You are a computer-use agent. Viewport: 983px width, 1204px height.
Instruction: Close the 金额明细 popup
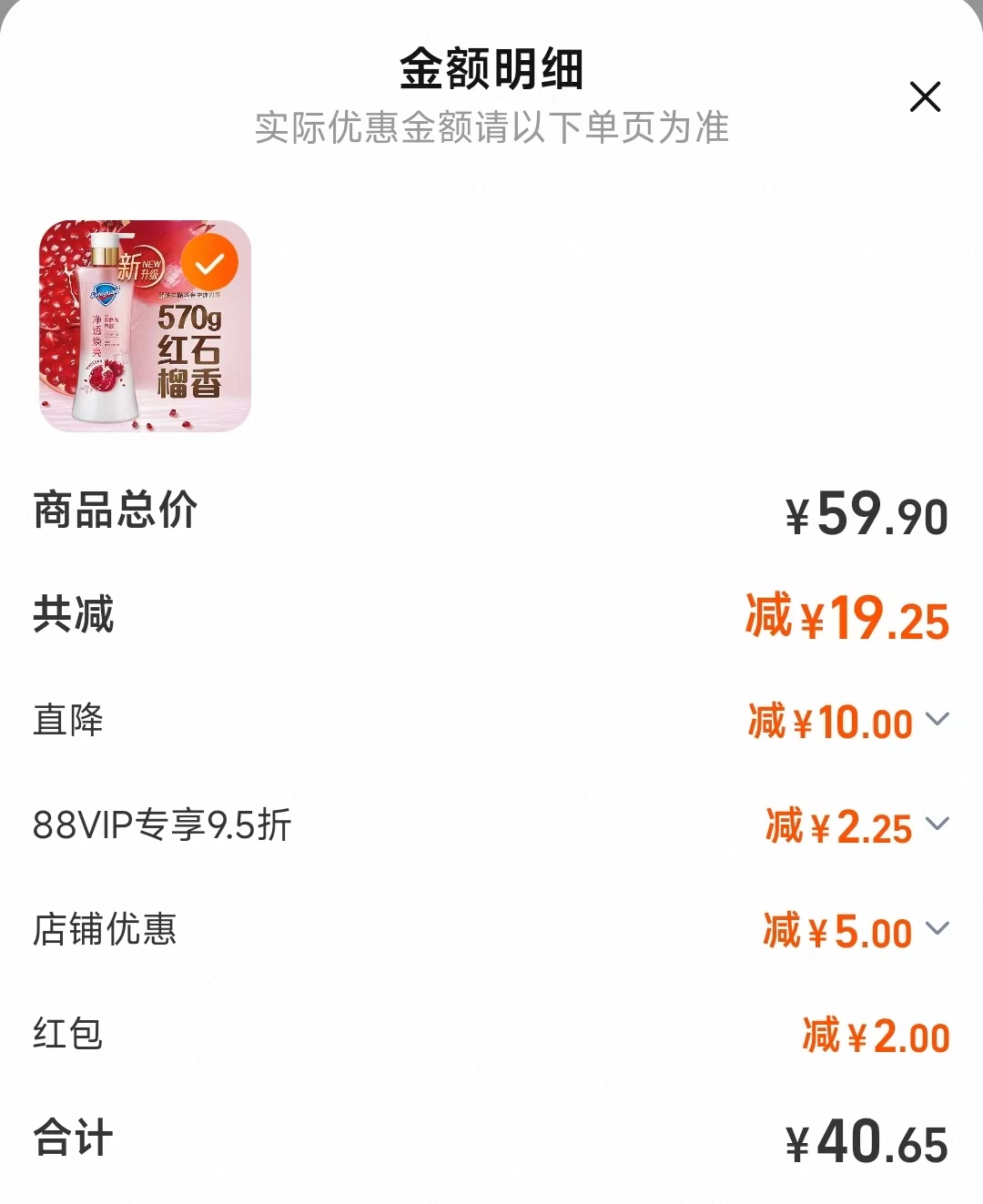point(926,96)
